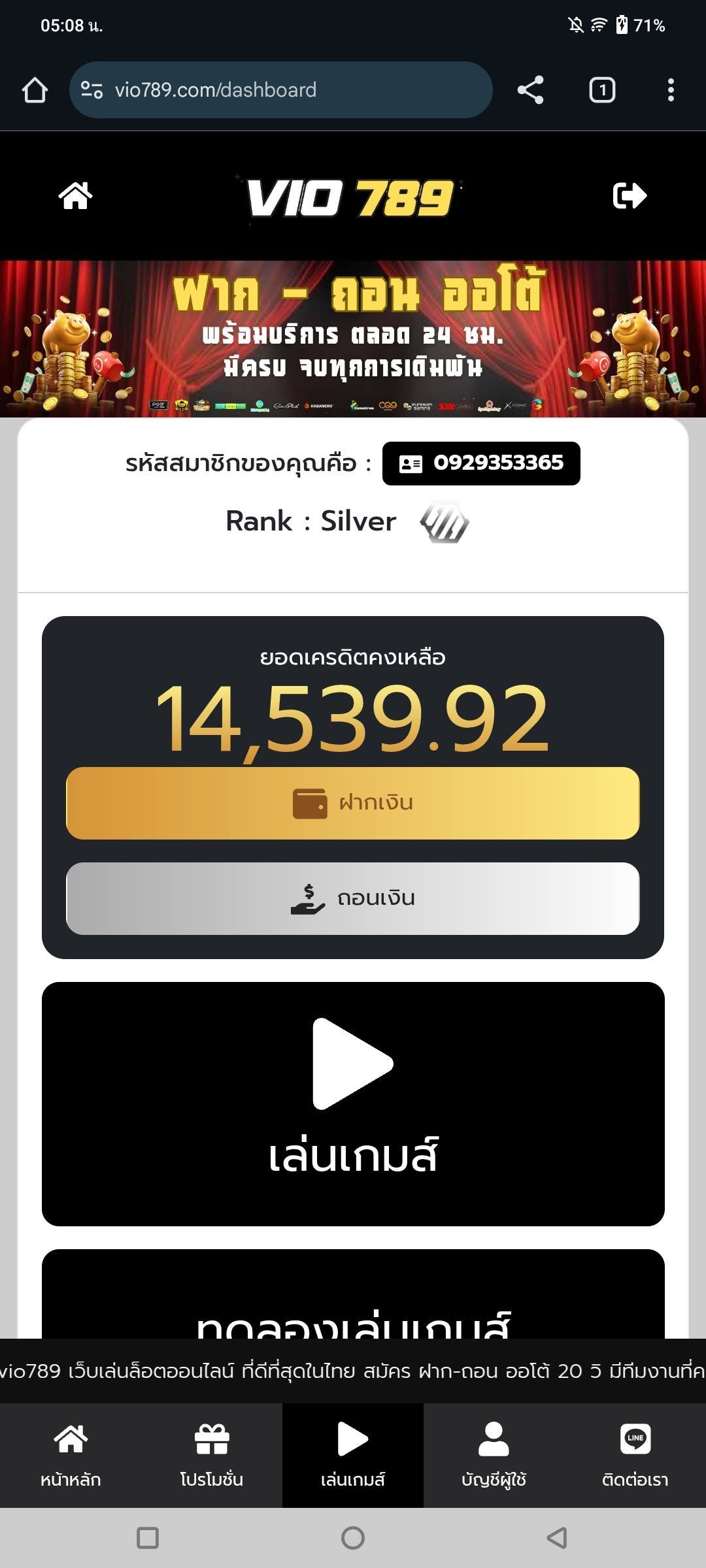This screenshot has height=1568, width=706.
Task: Go to the บัญชีผู้ใช้ tab
Action: (x=494, y=1456)
